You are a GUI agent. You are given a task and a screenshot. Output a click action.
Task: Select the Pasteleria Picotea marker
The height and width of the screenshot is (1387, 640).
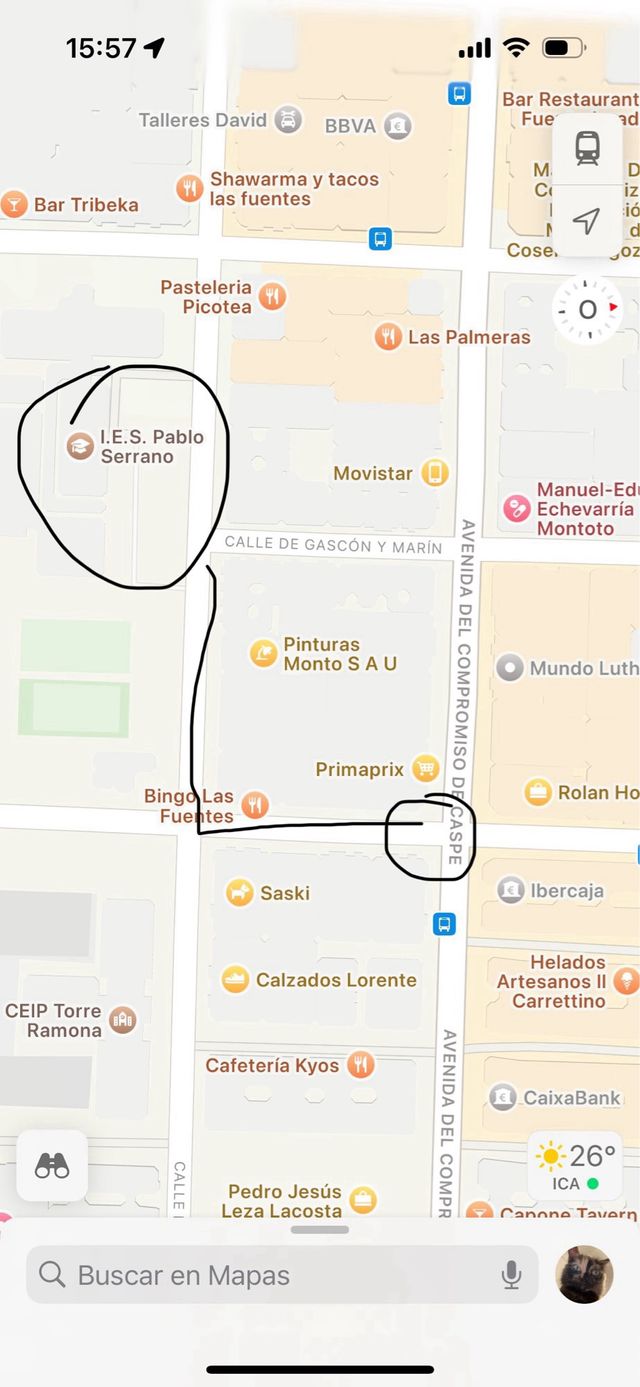(x=272, y=296)
